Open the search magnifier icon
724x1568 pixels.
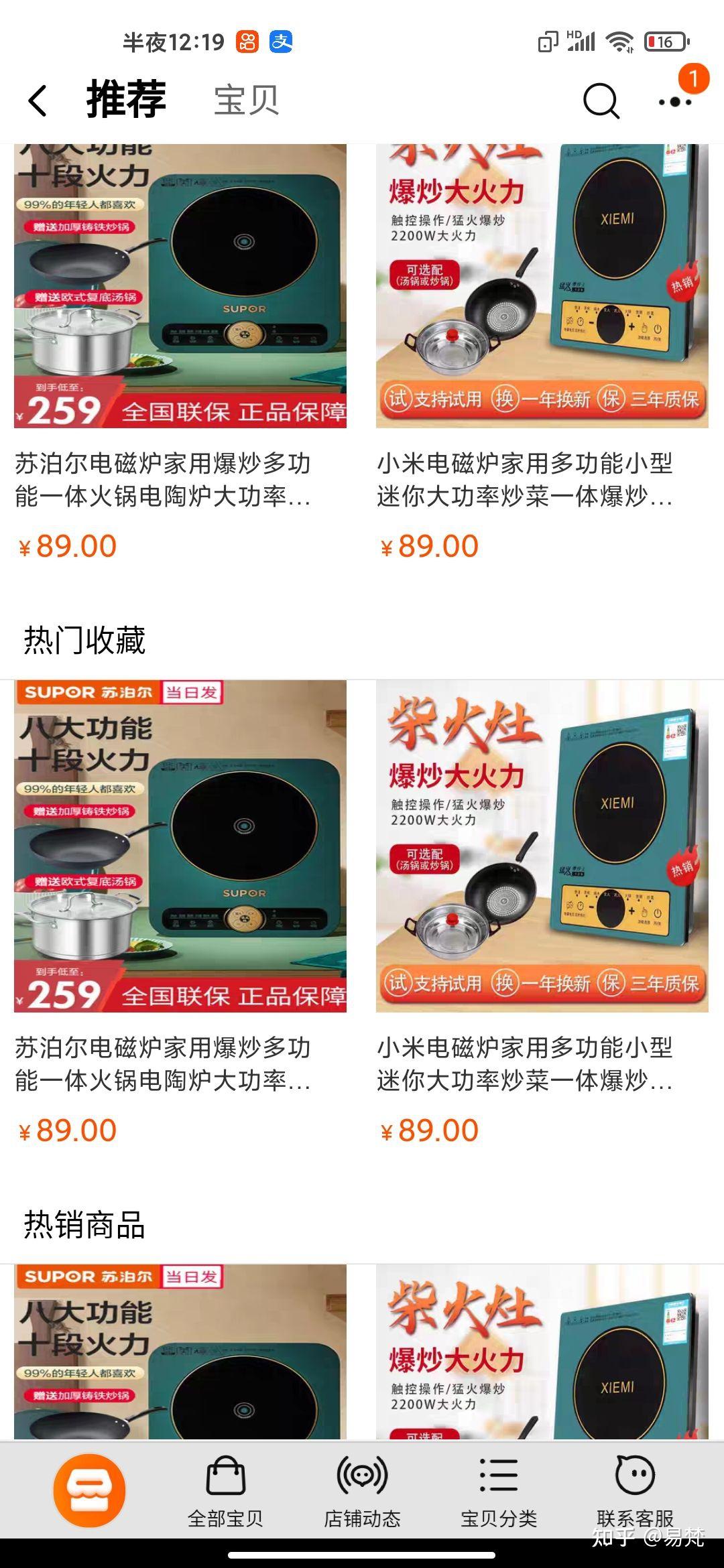pos(599,102)
